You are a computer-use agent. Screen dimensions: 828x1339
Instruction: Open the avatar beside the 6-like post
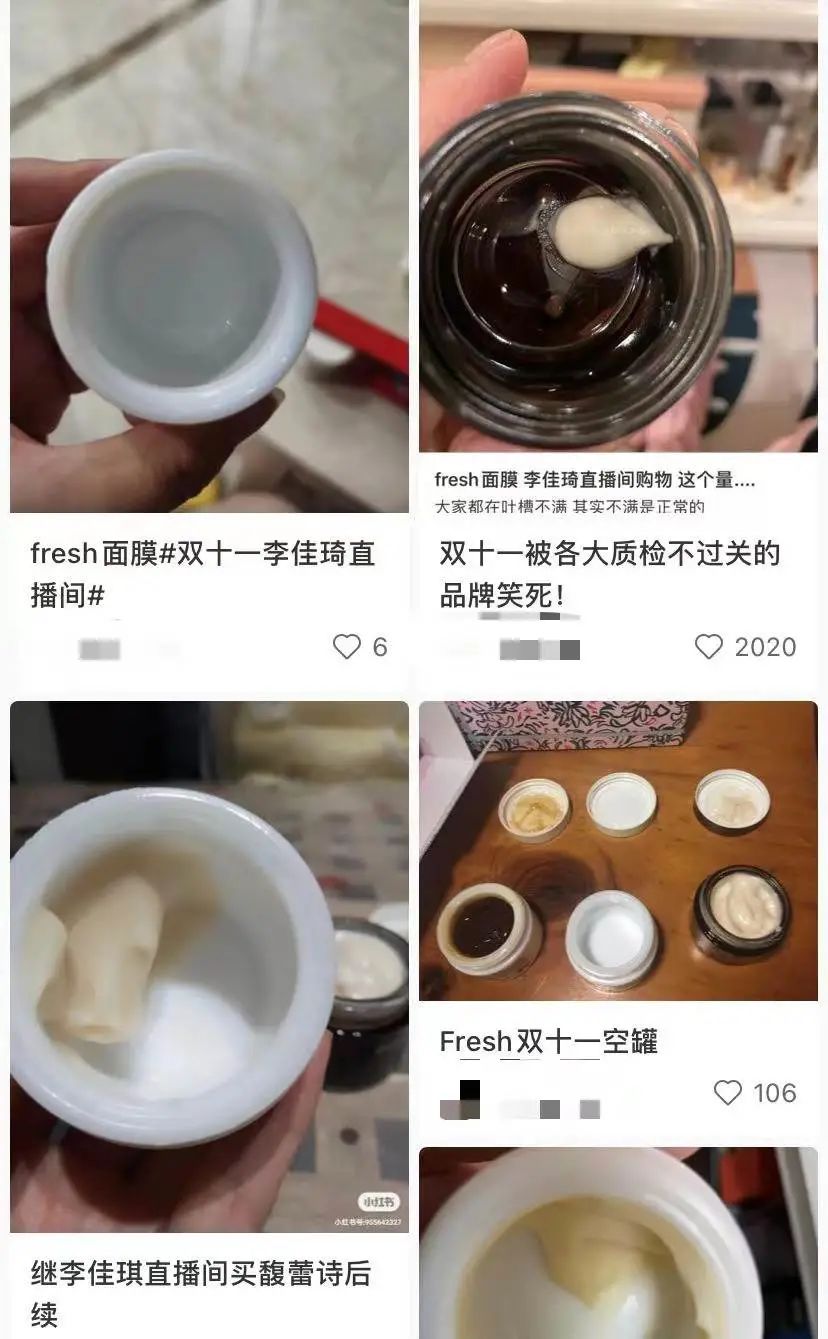tap(85, 647)
